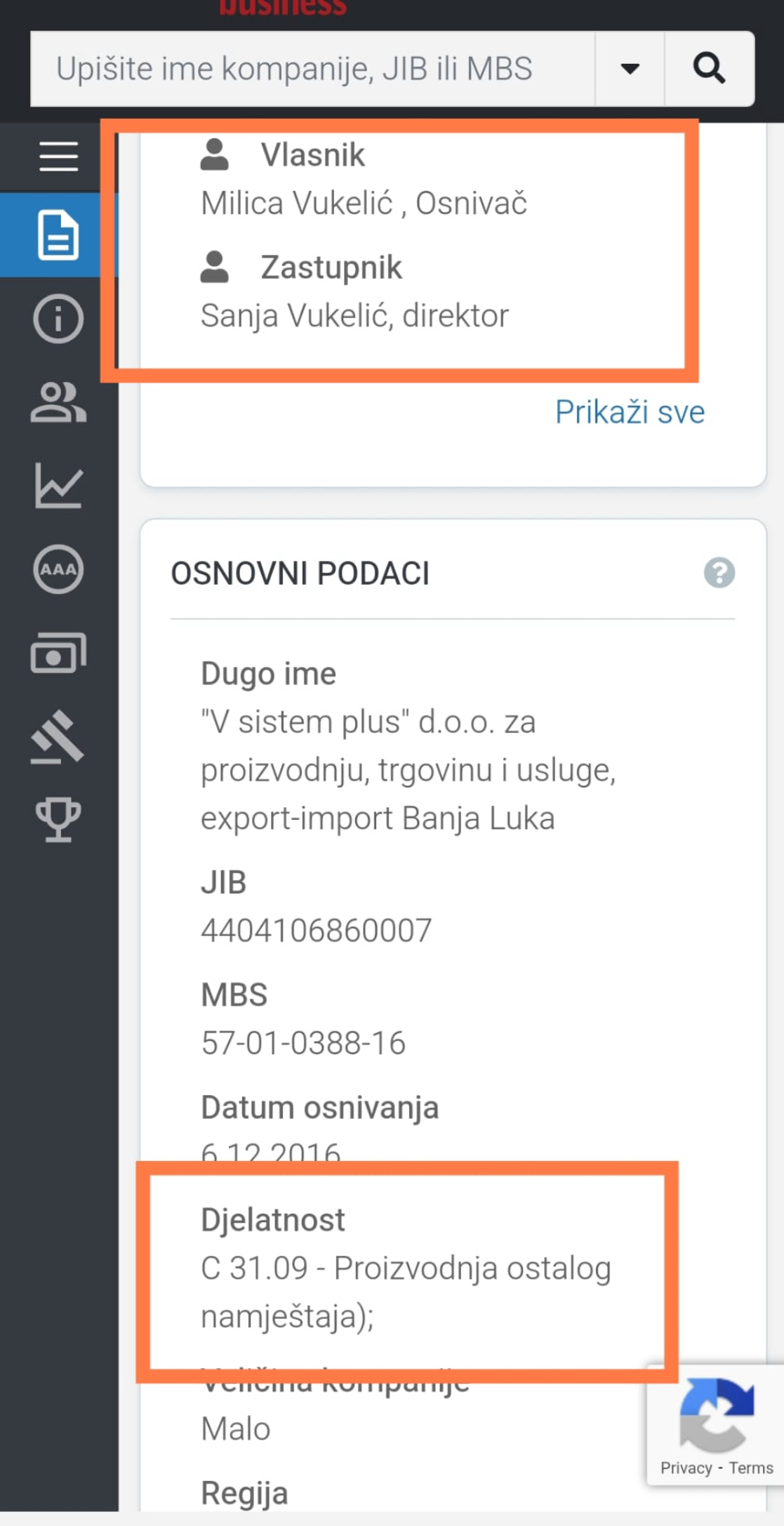Tap the Prikaži sve link
This screenshot has width=784, height=1526.
coord(630,412)
